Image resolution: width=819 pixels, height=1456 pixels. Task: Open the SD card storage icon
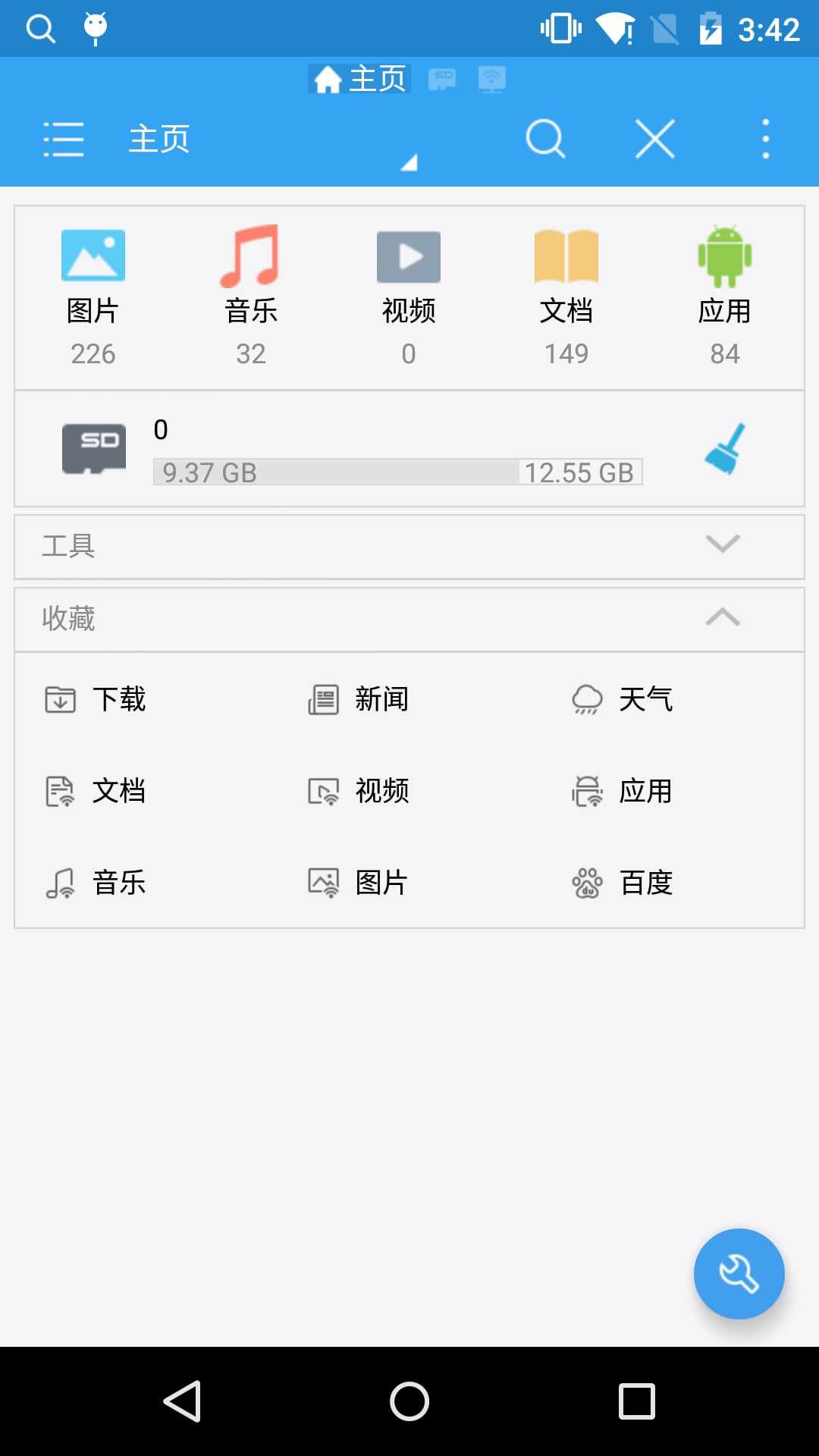point(93,448)
